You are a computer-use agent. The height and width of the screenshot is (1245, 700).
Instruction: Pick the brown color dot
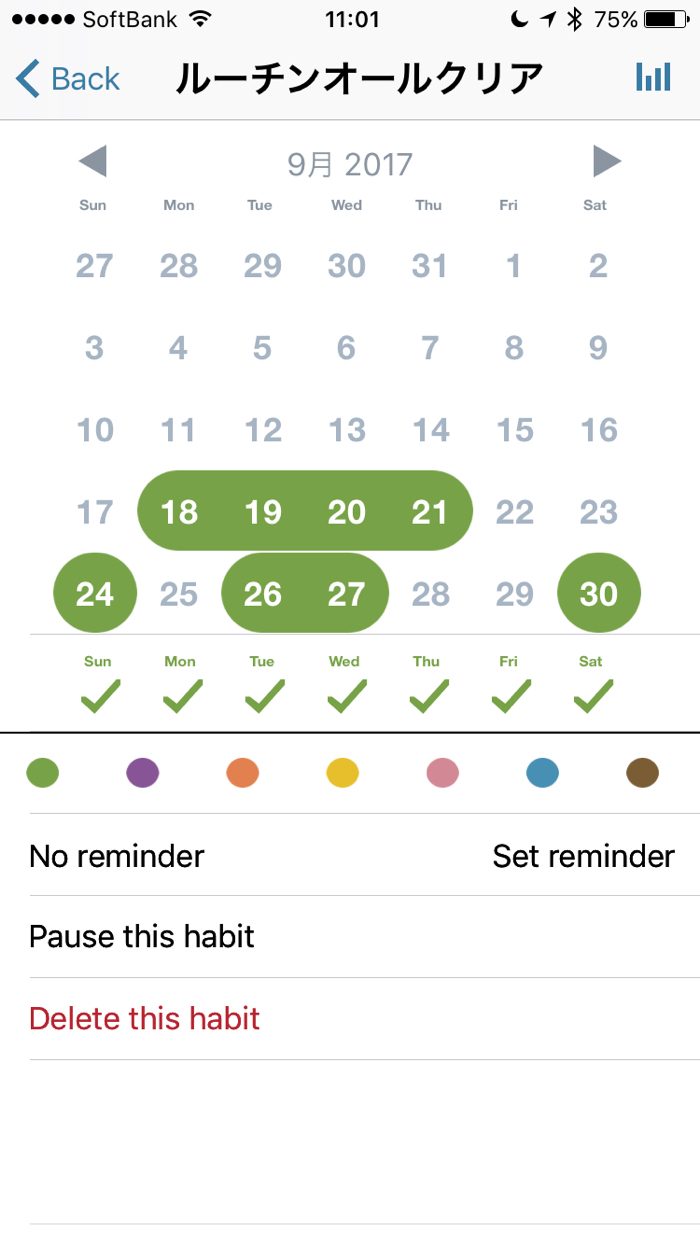[x=643, y=772]
